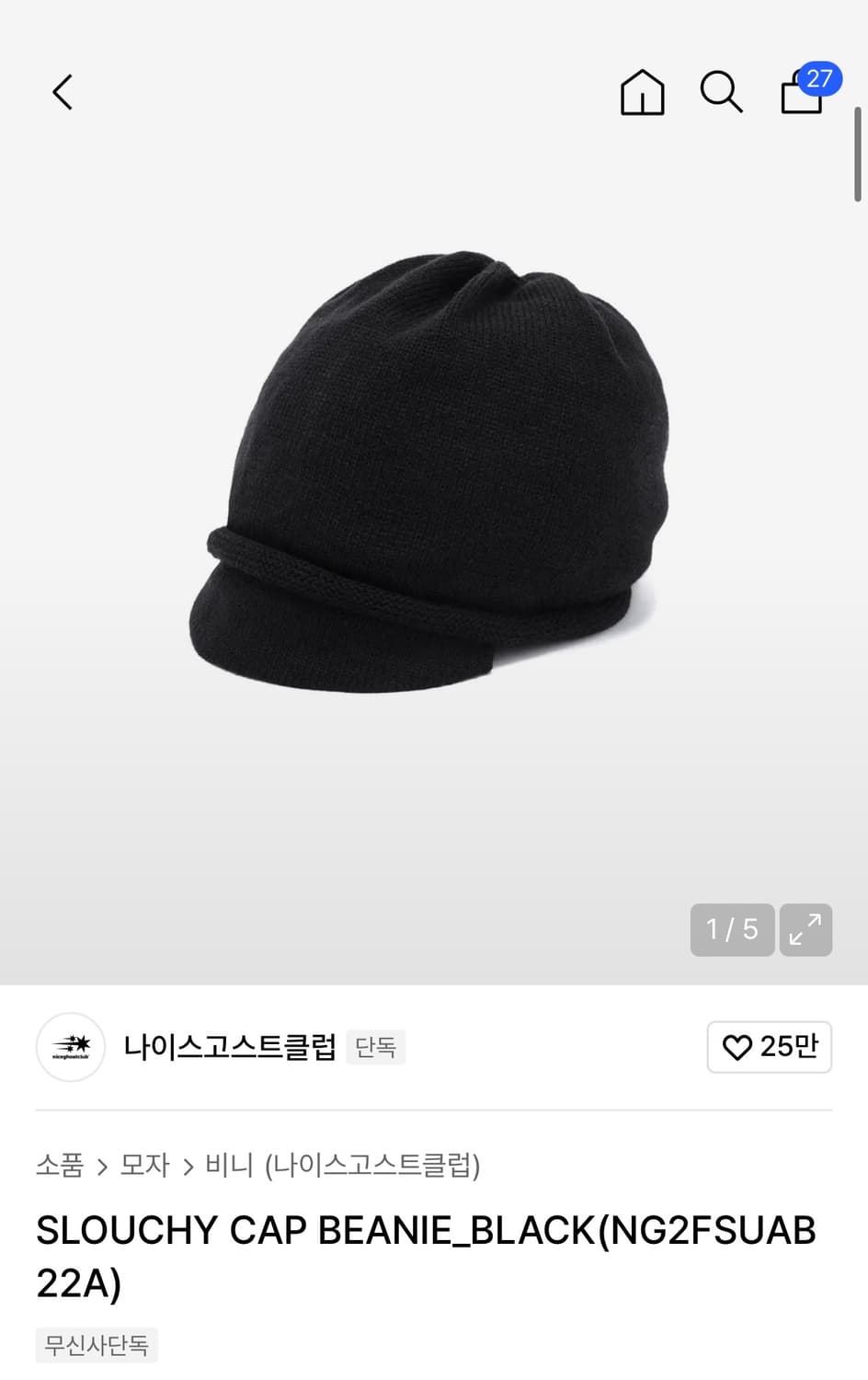Navigate to the 모자 category
The image size is (868, 1380).
coord(144,1165)
